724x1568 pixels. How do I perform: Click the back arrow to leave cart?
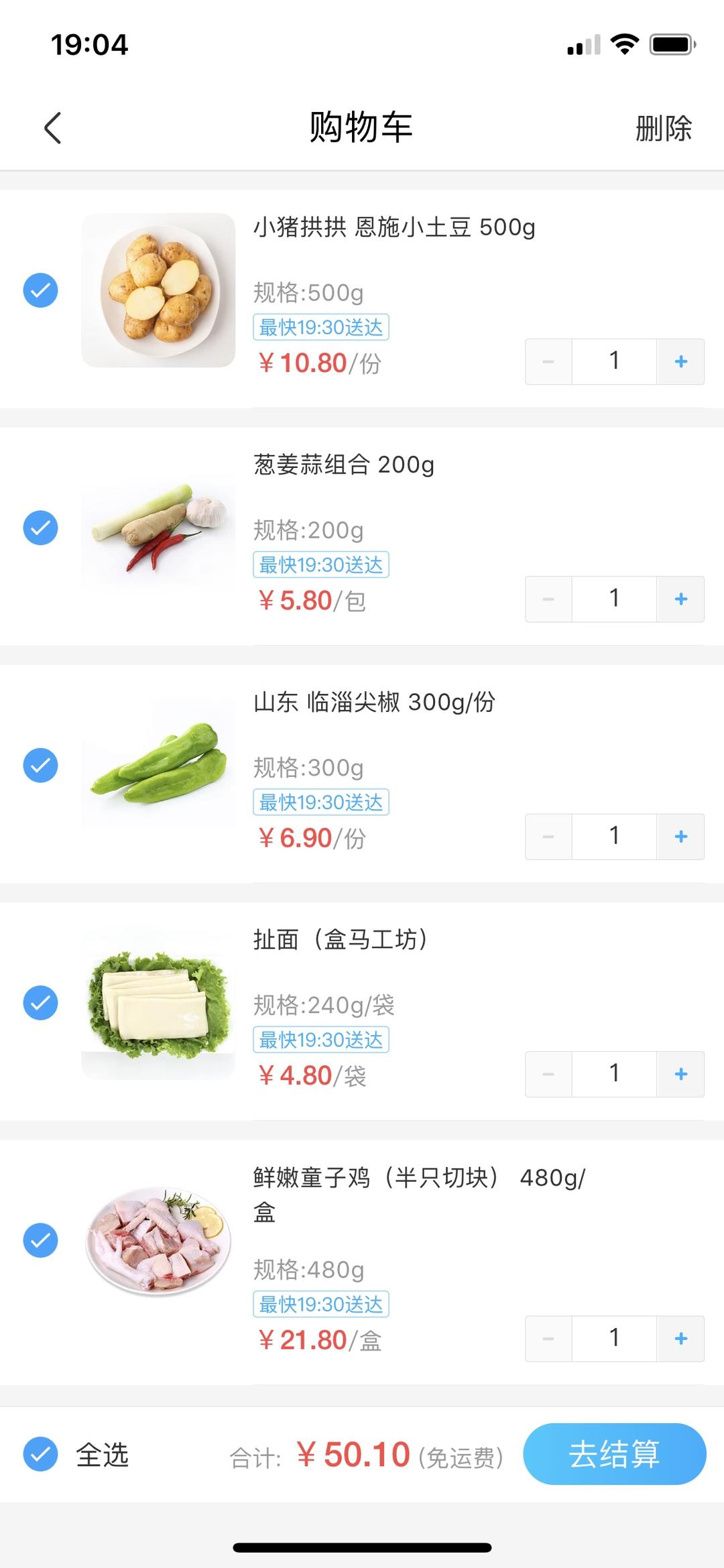(x=53, y=129)
